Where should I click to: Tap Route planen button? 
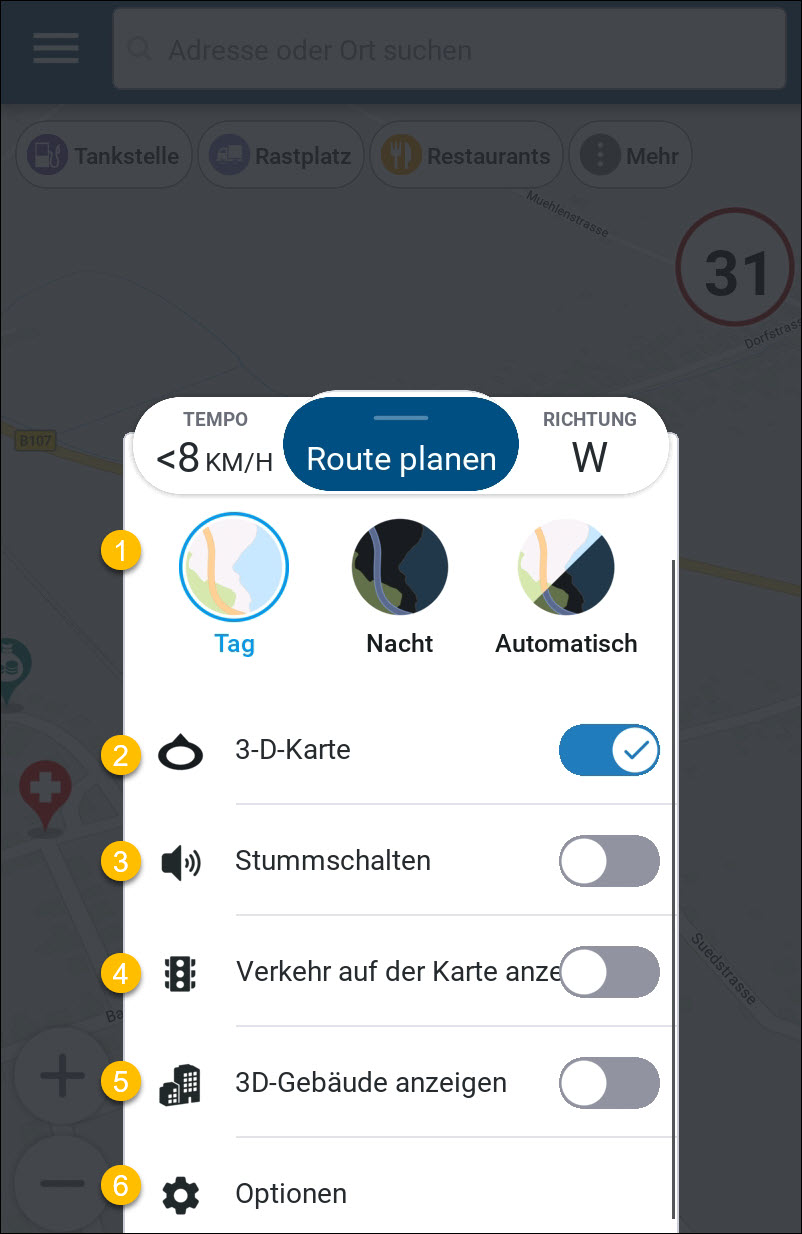click(x=401, y=447)
